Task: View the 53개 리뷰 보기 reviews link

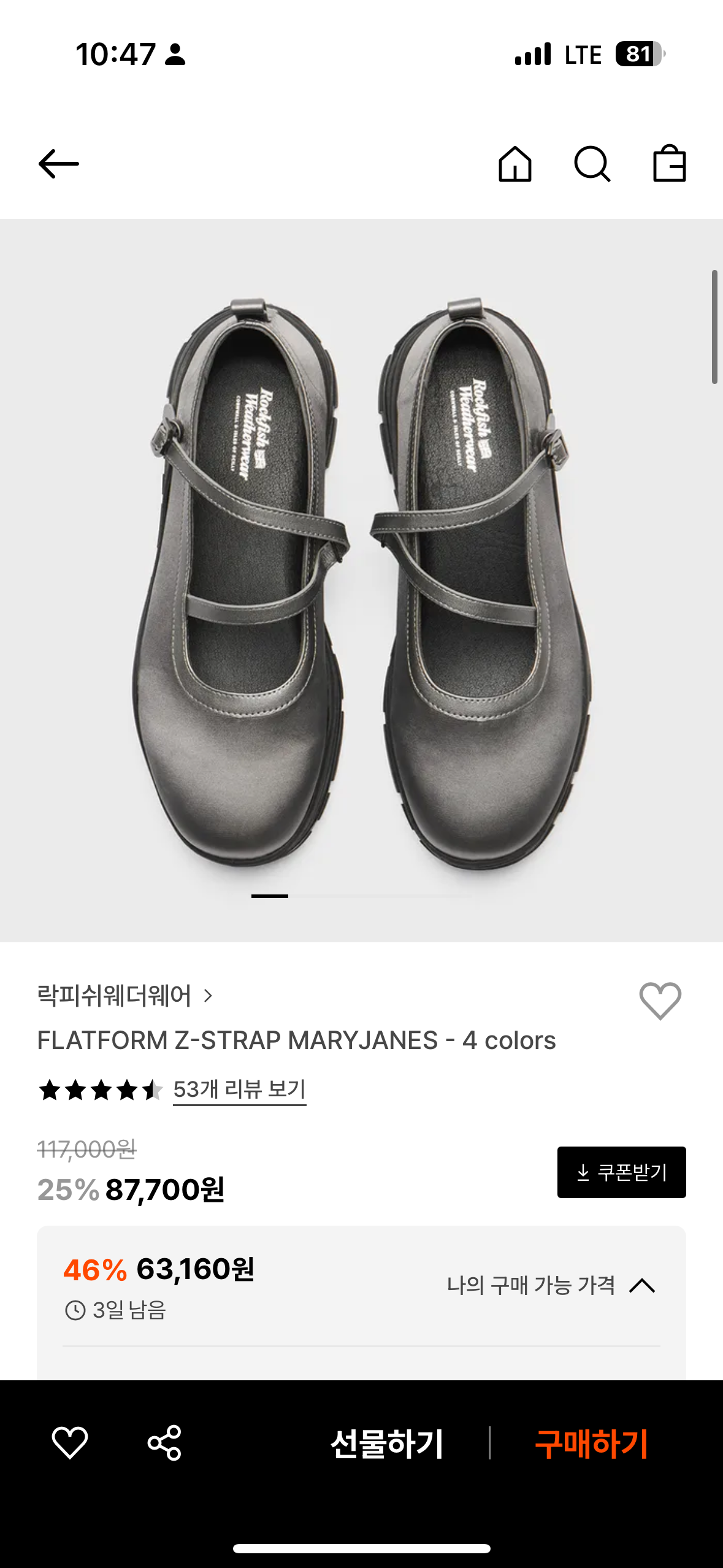Action: click(x=239, y=1090)
